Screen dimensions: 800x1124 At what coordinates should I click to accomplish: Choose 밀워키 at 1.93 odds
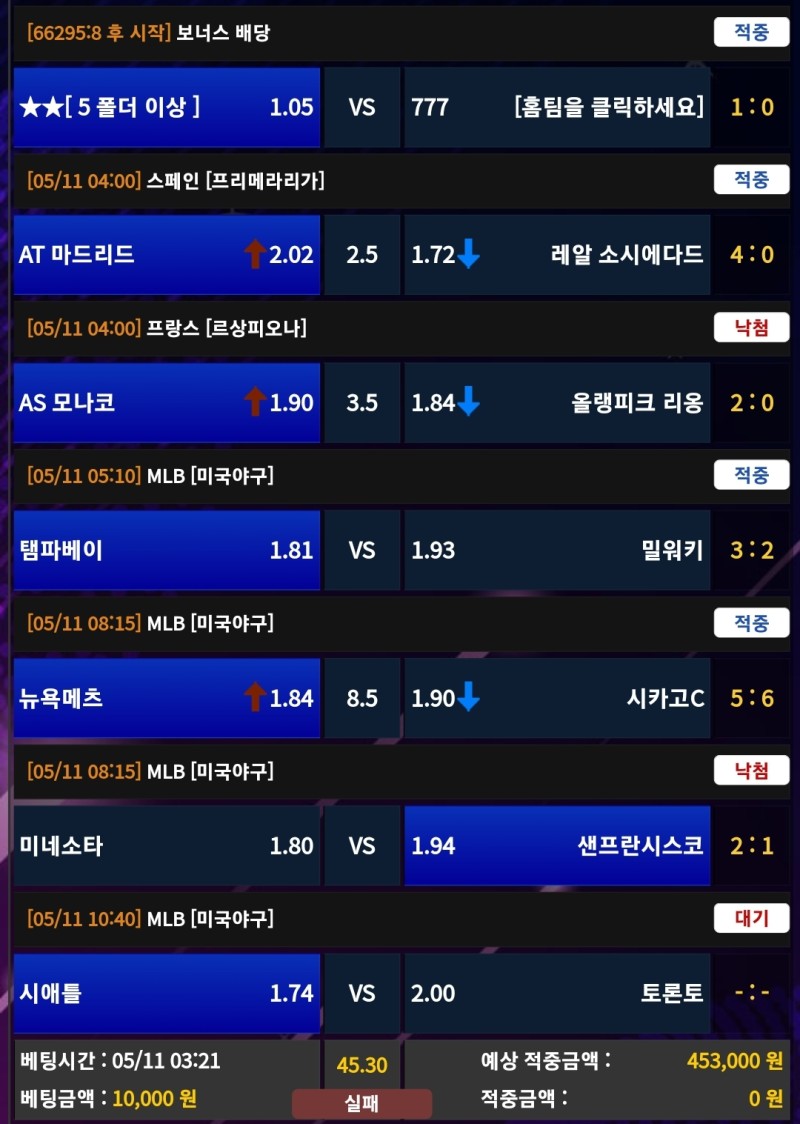click(557, 550)
